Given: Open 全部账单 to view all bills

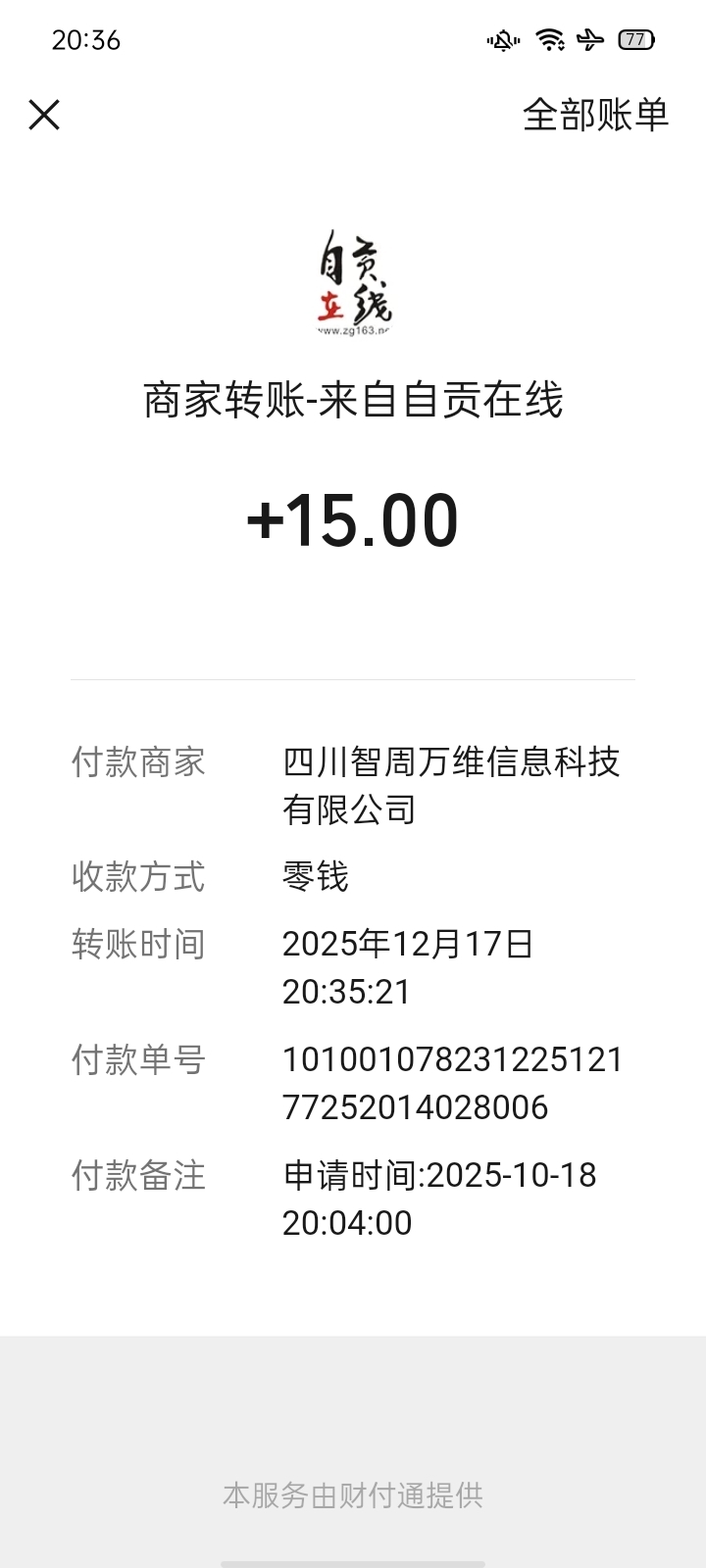Looking at the screenshot, I should pos(595,115).
